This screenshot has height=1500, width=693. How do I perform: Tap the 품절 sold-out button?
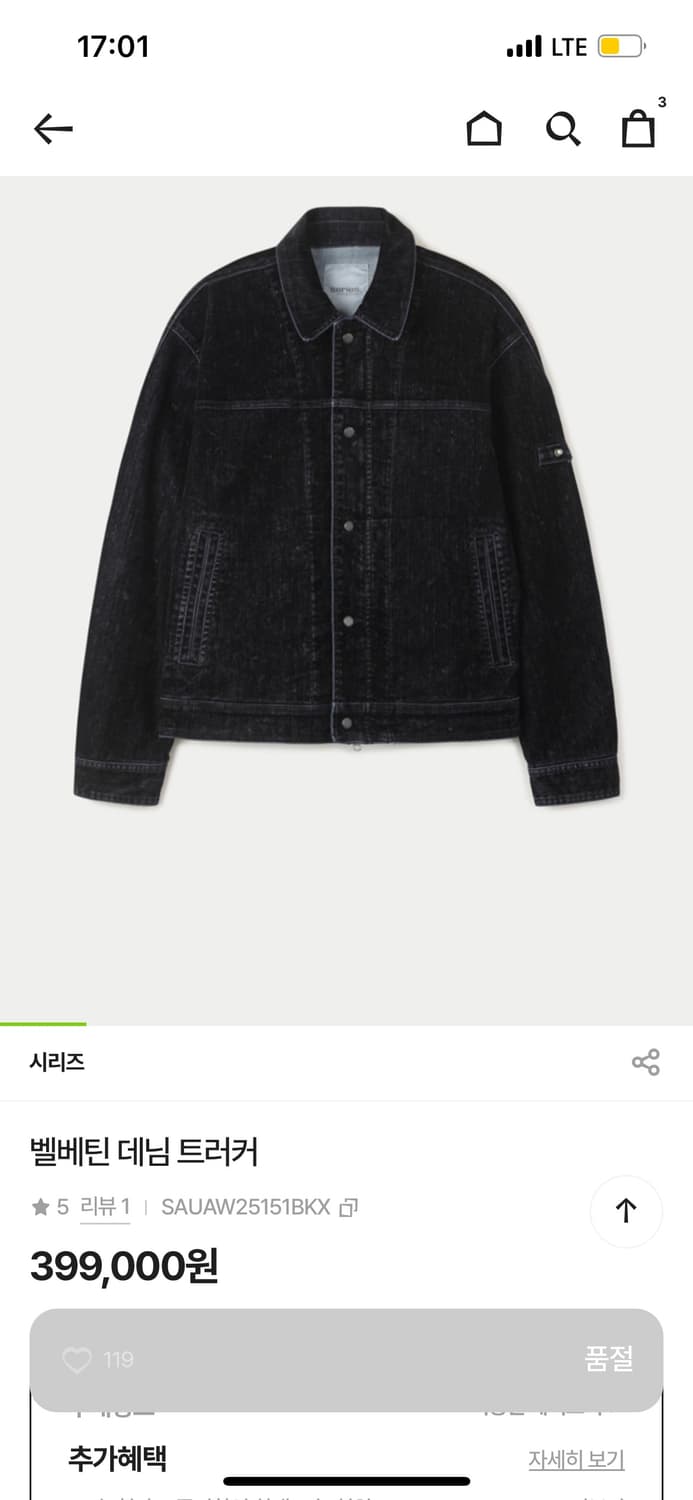point(608,1359)
